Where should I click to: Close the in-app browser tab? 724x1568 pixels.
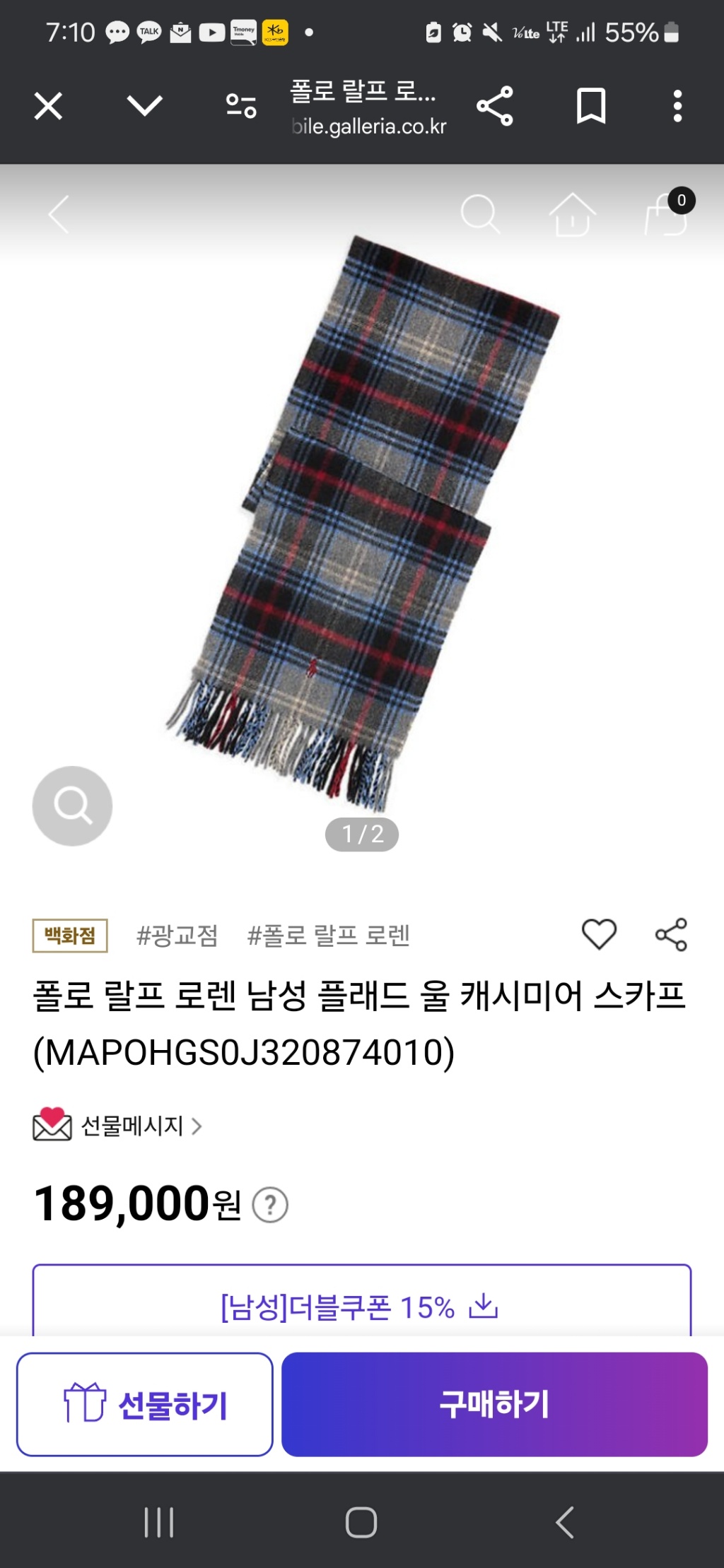click(x=48, y=106)
